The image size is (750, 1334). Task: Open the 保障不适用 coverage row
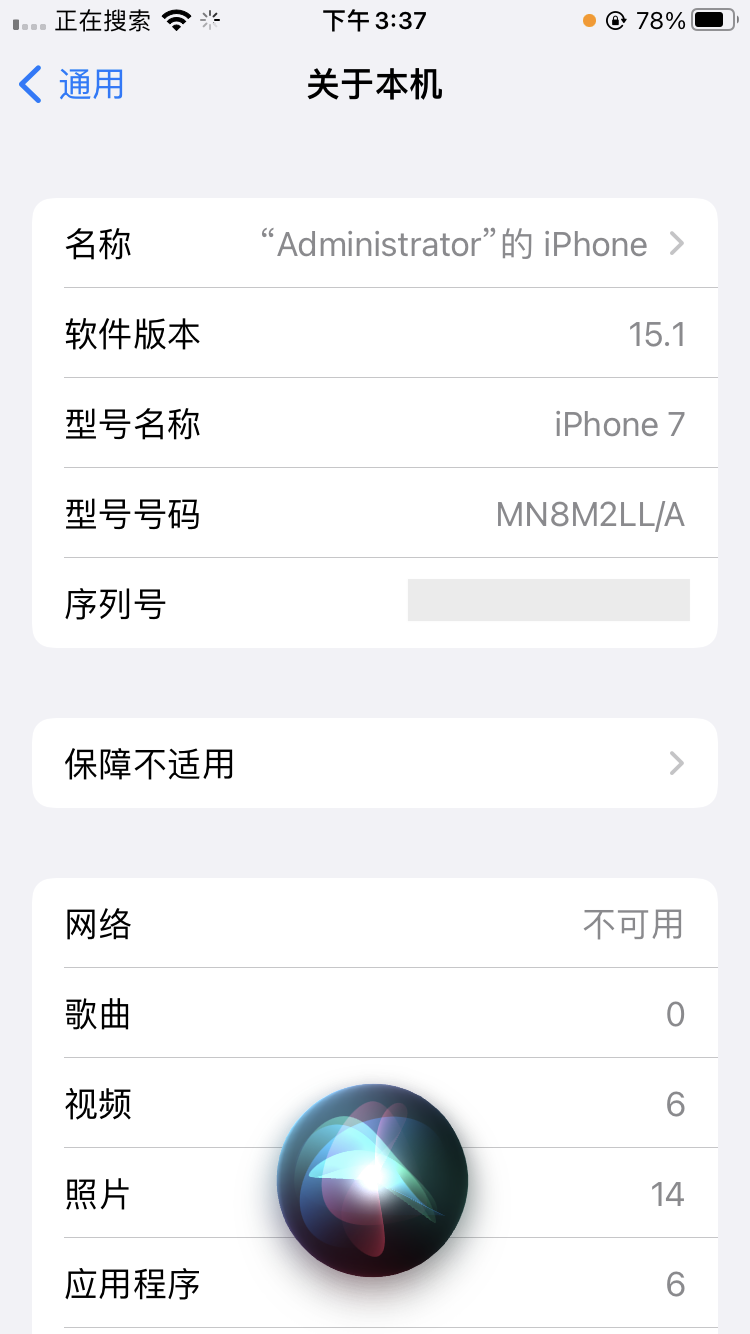click(x=375, y=764)
